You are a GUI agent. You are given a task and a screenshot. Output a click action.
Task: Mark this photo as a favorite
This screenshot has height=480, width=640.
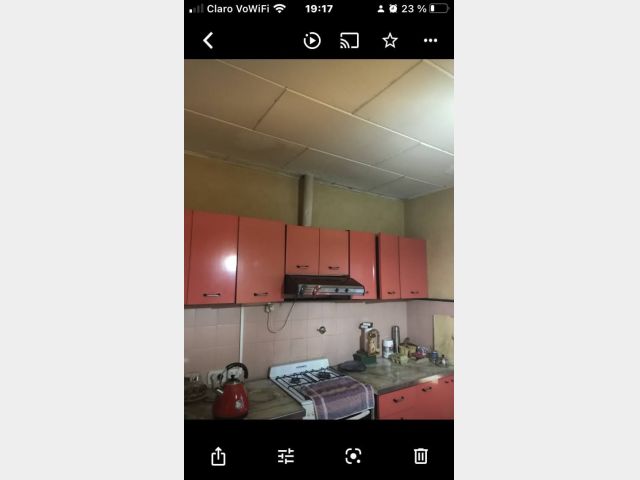tap(390, 41)
